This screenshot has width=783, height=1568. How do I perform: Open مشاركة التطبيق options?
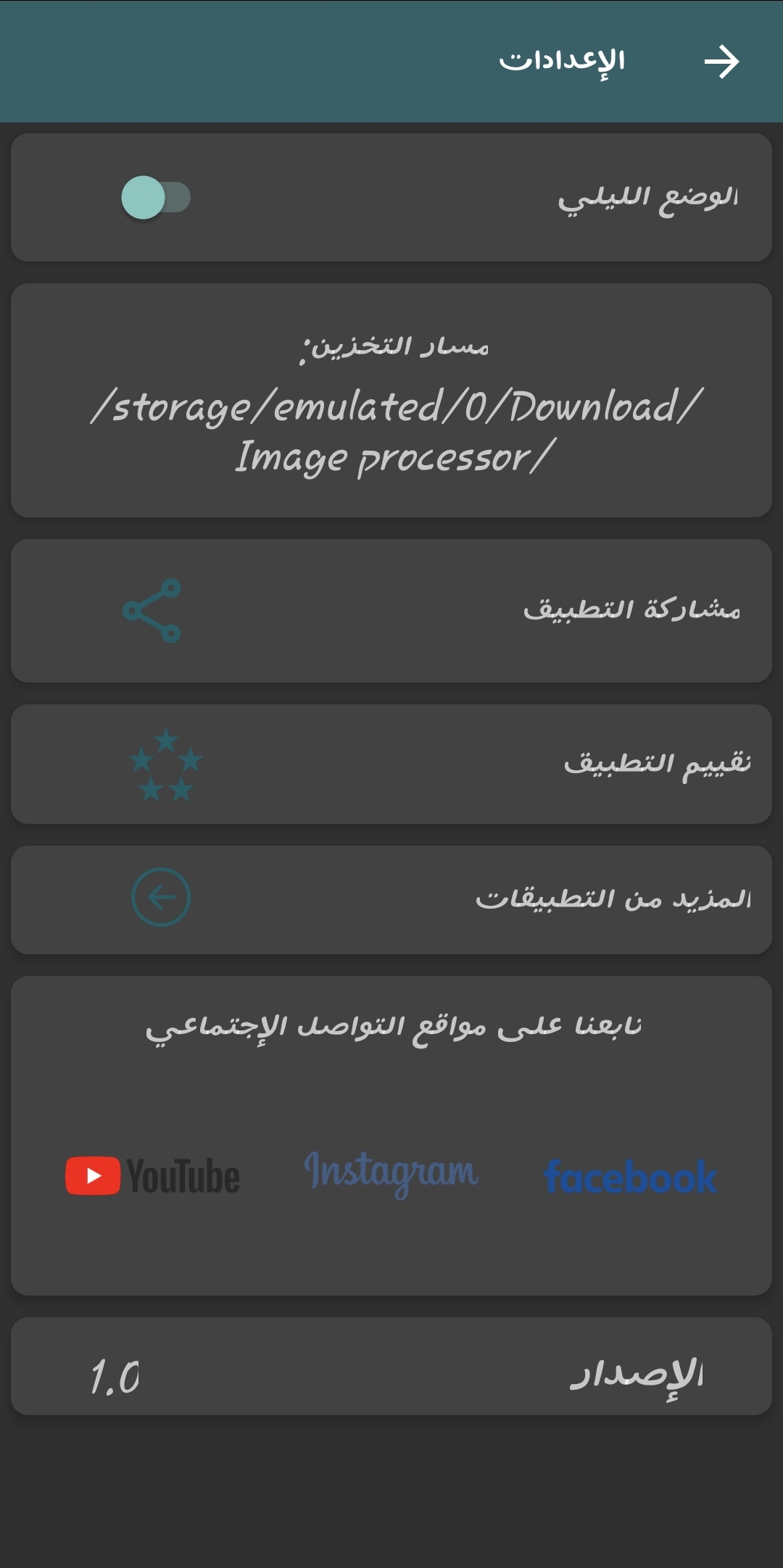coord(391,611)
